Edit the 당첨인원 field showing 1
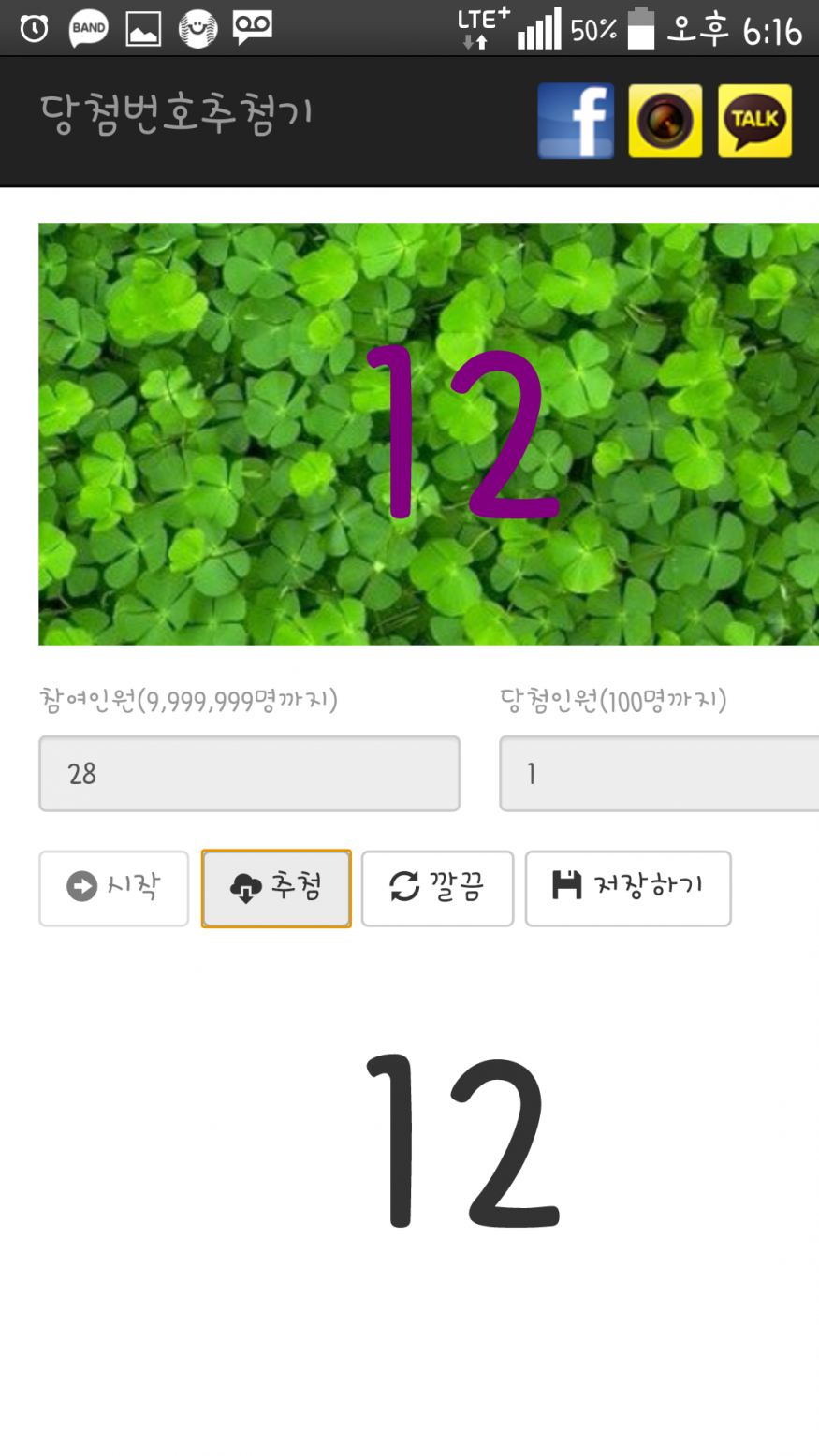This screenshot has width=819, height=1456. 658,773
